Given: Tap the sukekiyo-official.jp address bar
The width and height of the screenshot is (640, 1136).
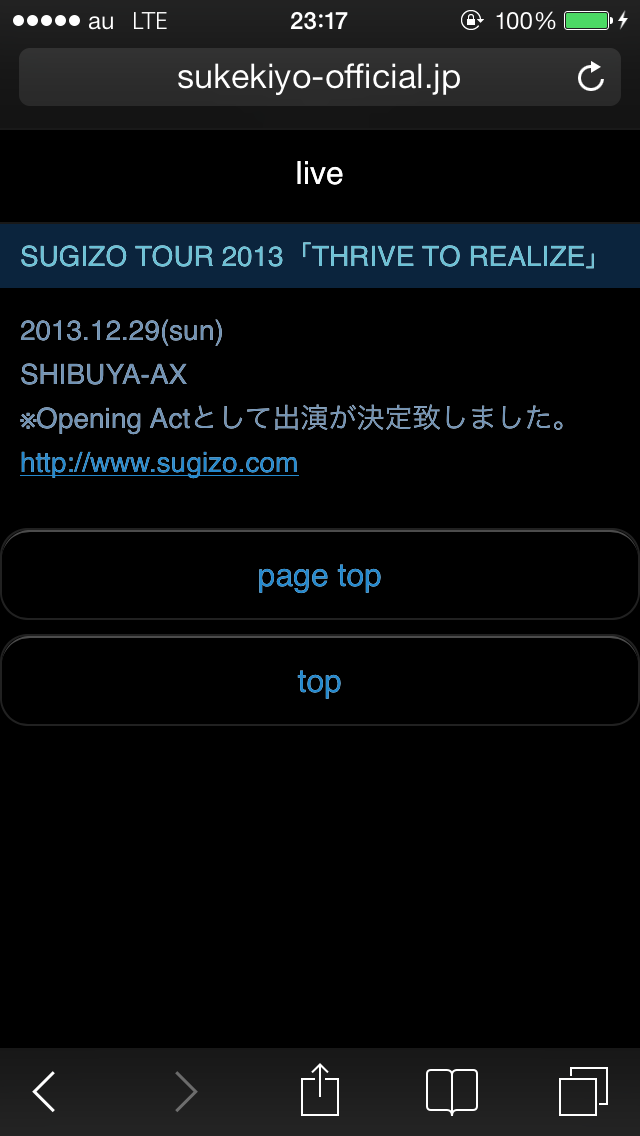Looking at the screenshot, I should [320, 77].
